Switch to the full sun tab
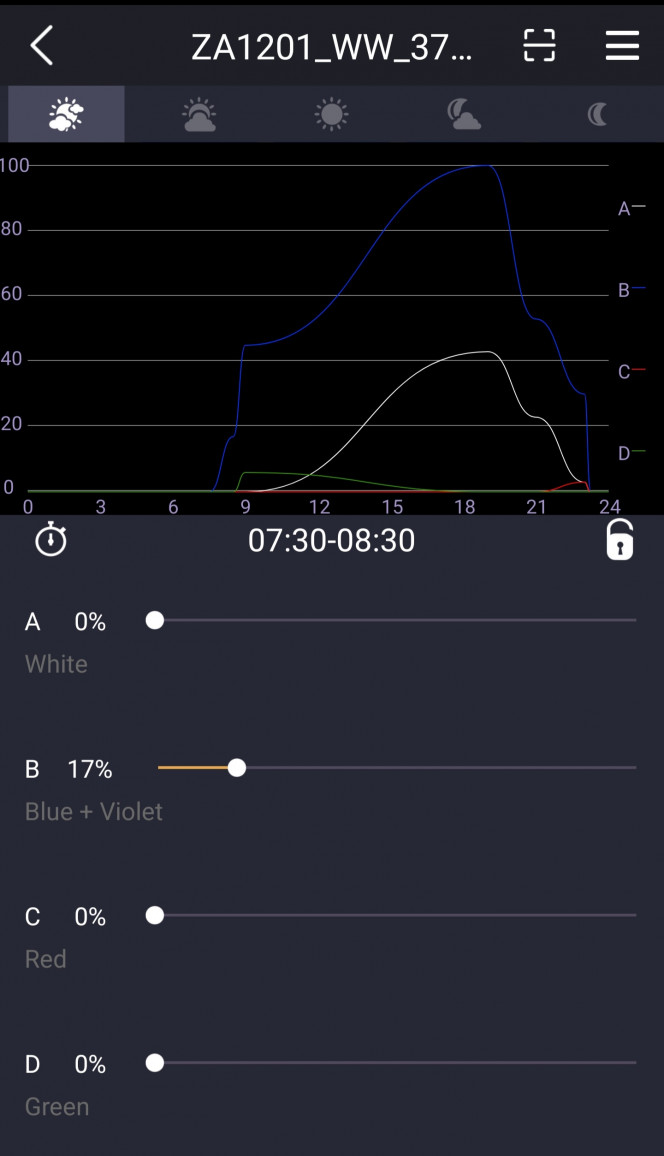This screenshot has width=664, height=1156. pos(332,114)
